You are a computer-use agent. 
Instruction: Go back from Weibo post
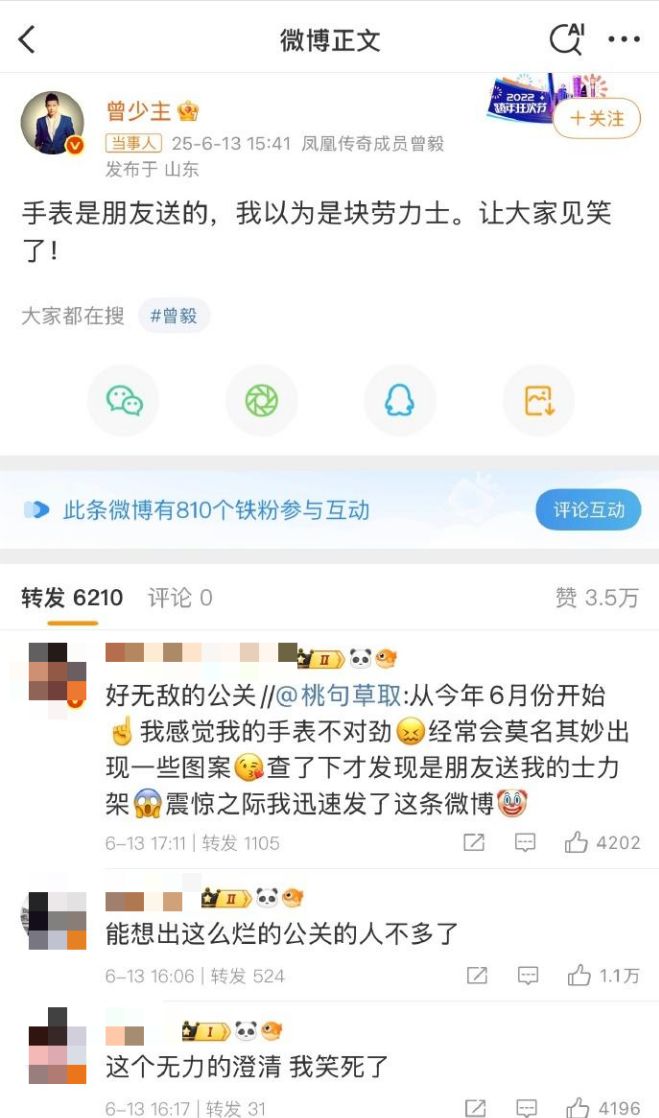tap(27, 40)
